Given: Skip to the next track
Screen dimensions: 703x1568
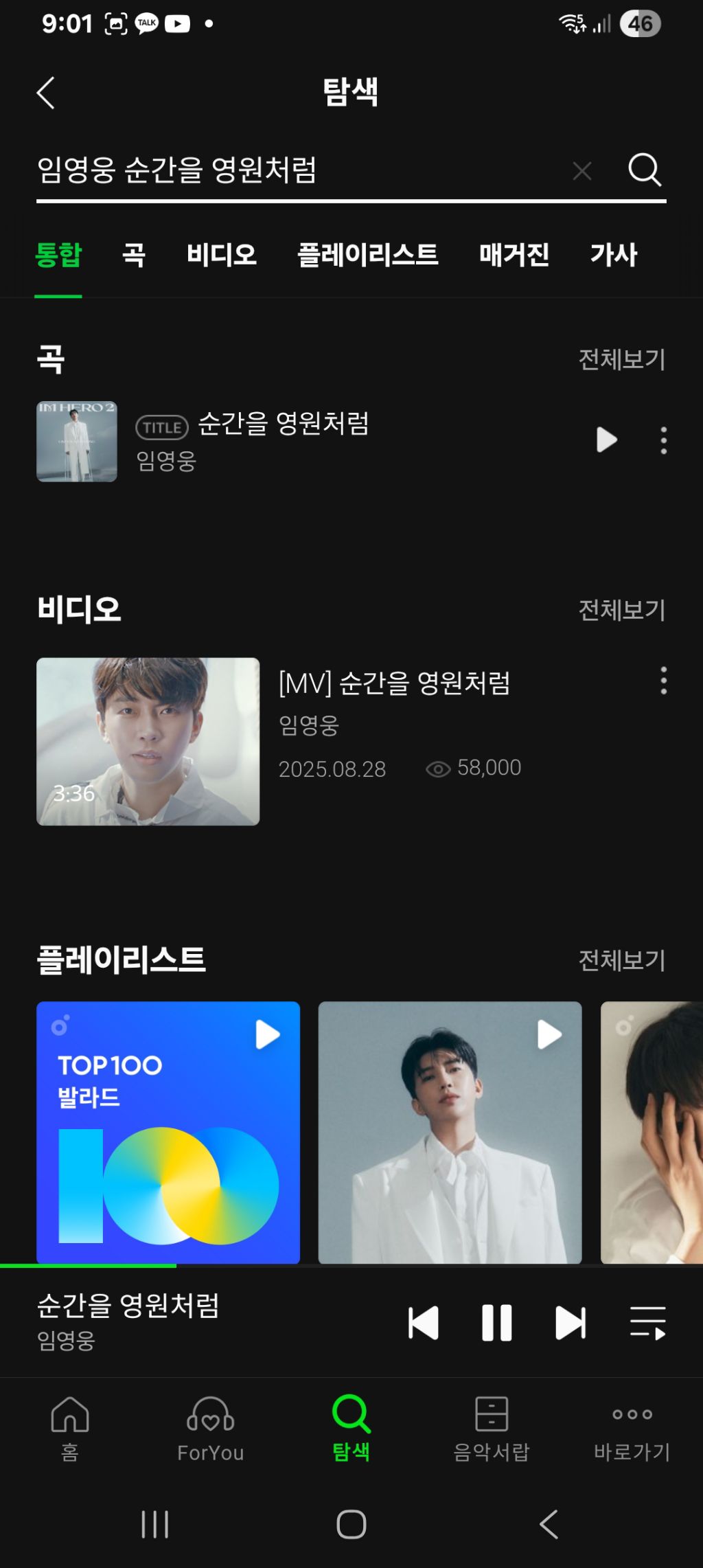Looking at the screenshot, I should pos(571,1323).
